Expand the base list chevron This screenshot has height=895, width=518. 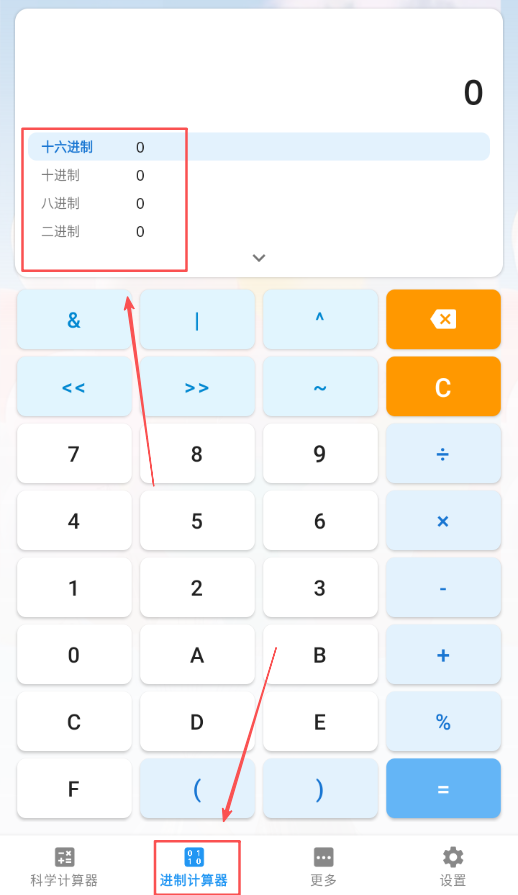tap(259, 258)
